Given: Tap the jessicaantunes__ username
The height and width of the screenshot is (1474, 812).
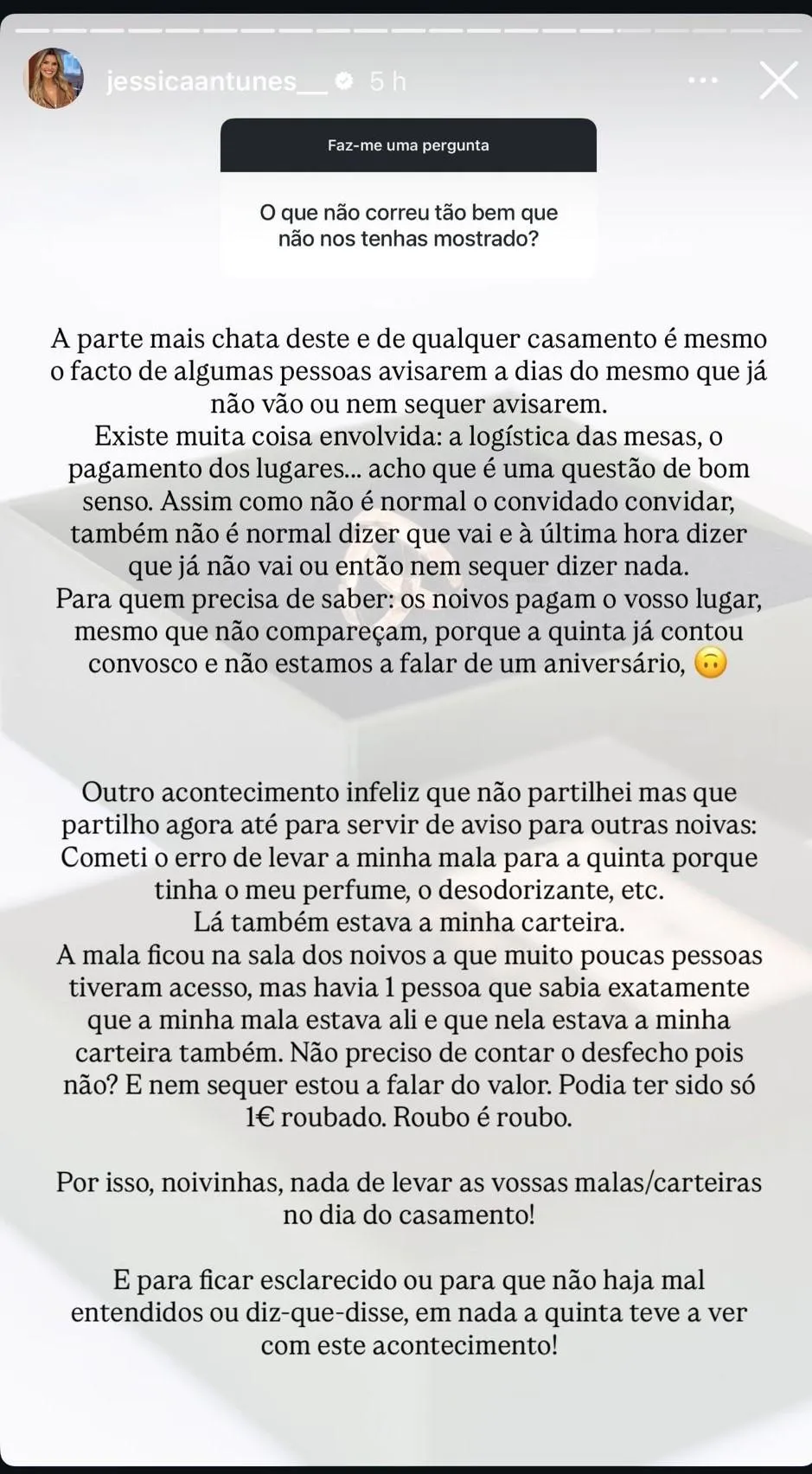Looking at the screenshot, I should point(216,81).
